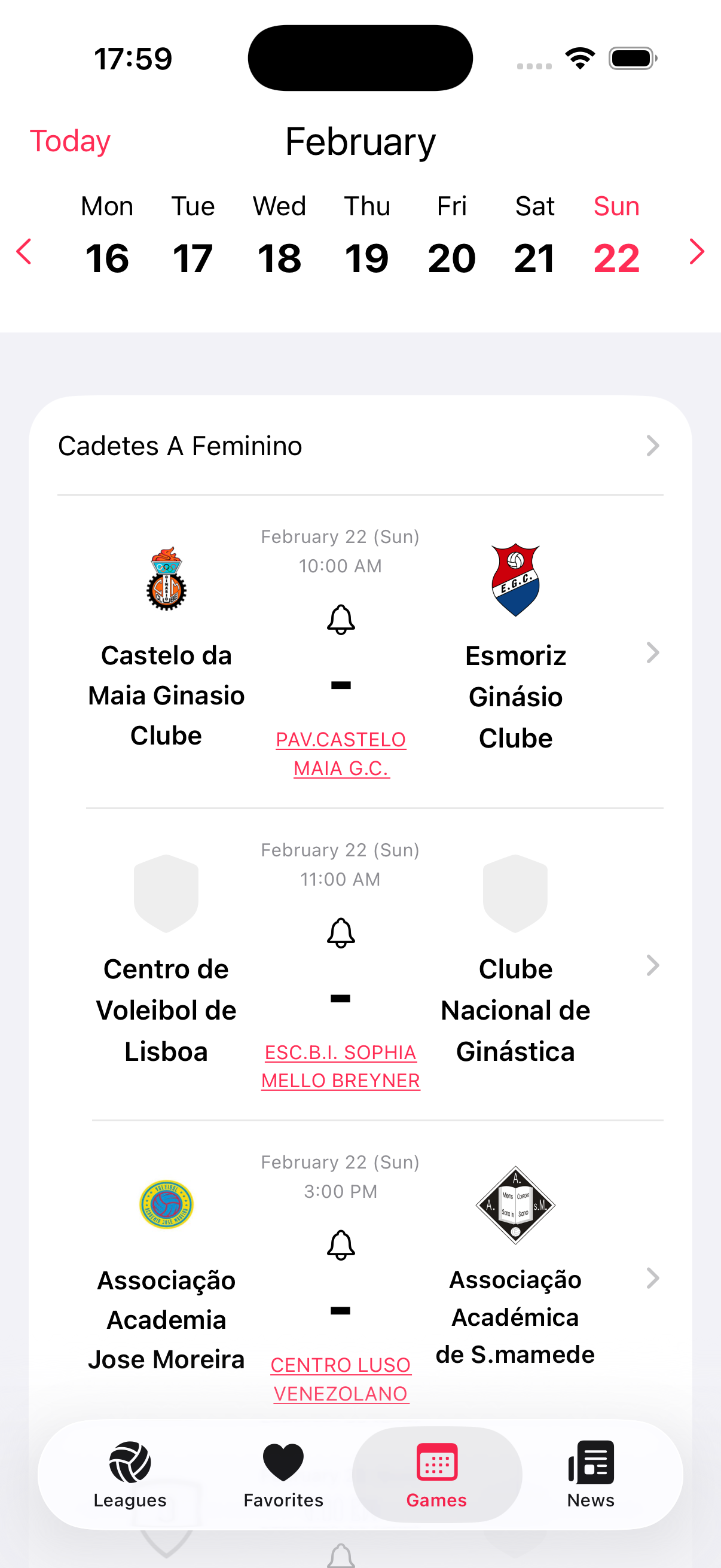The height and width of the screenshot is (1568, 721).
Task: Jump to Today's date
Action: (x=70, y=141)
